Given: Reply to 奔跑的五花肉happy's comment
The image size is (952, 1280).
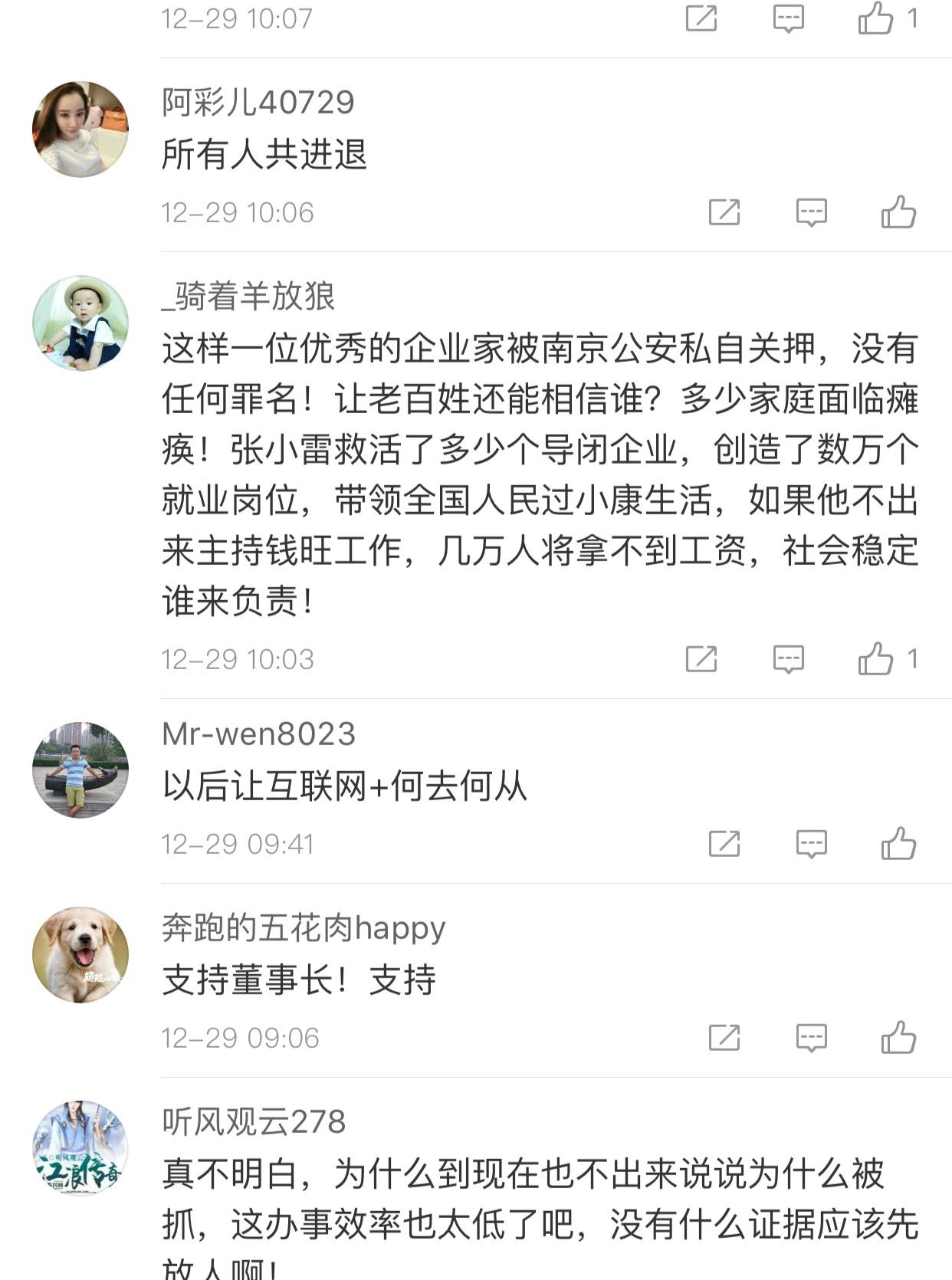Looking at the screenshot, I should 811,1038.
